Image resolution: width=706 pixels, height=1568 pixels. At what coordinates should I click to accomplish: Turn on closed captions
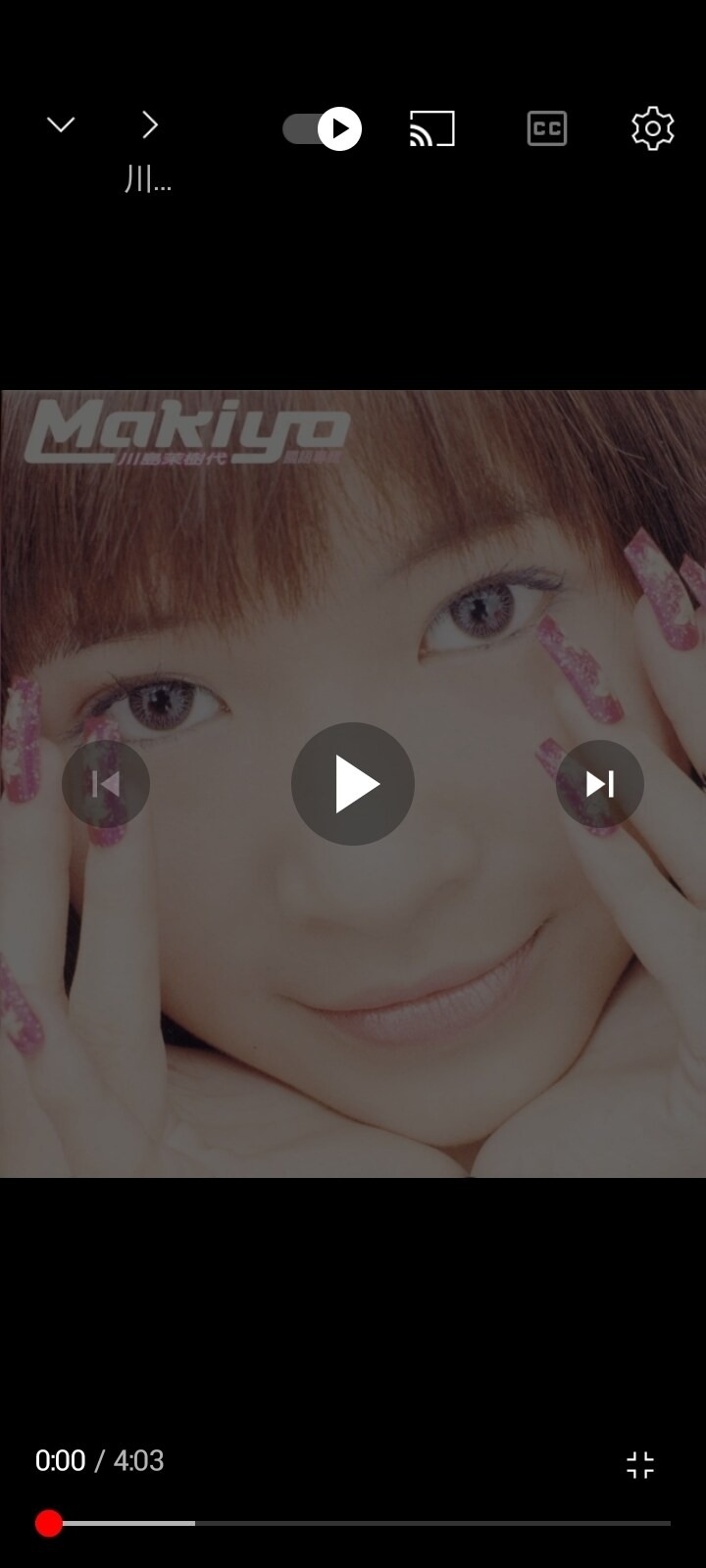pyautogui.click(x=546, y=128)
